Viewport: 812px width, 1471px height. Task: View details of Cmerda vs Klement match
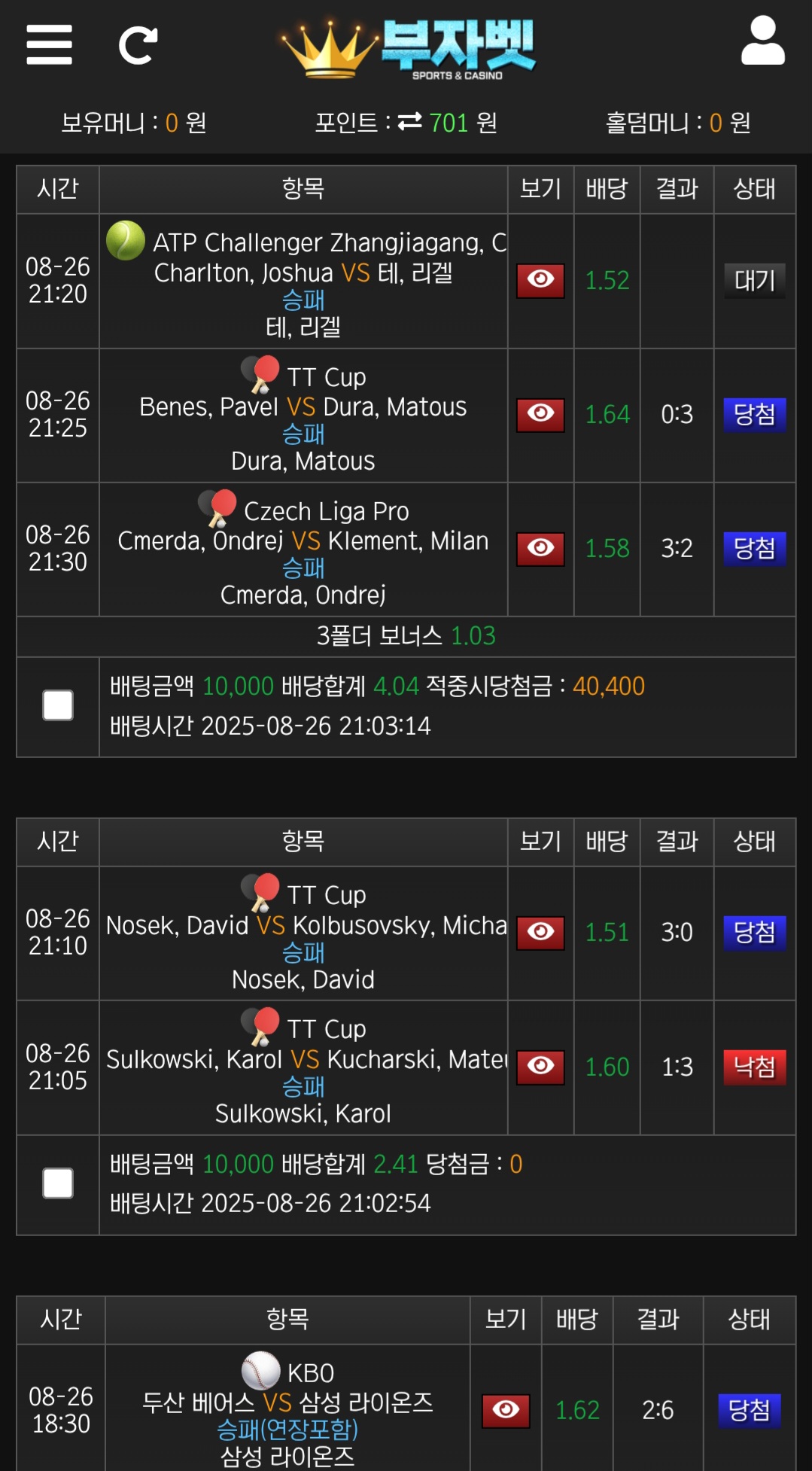pos(540,548)
